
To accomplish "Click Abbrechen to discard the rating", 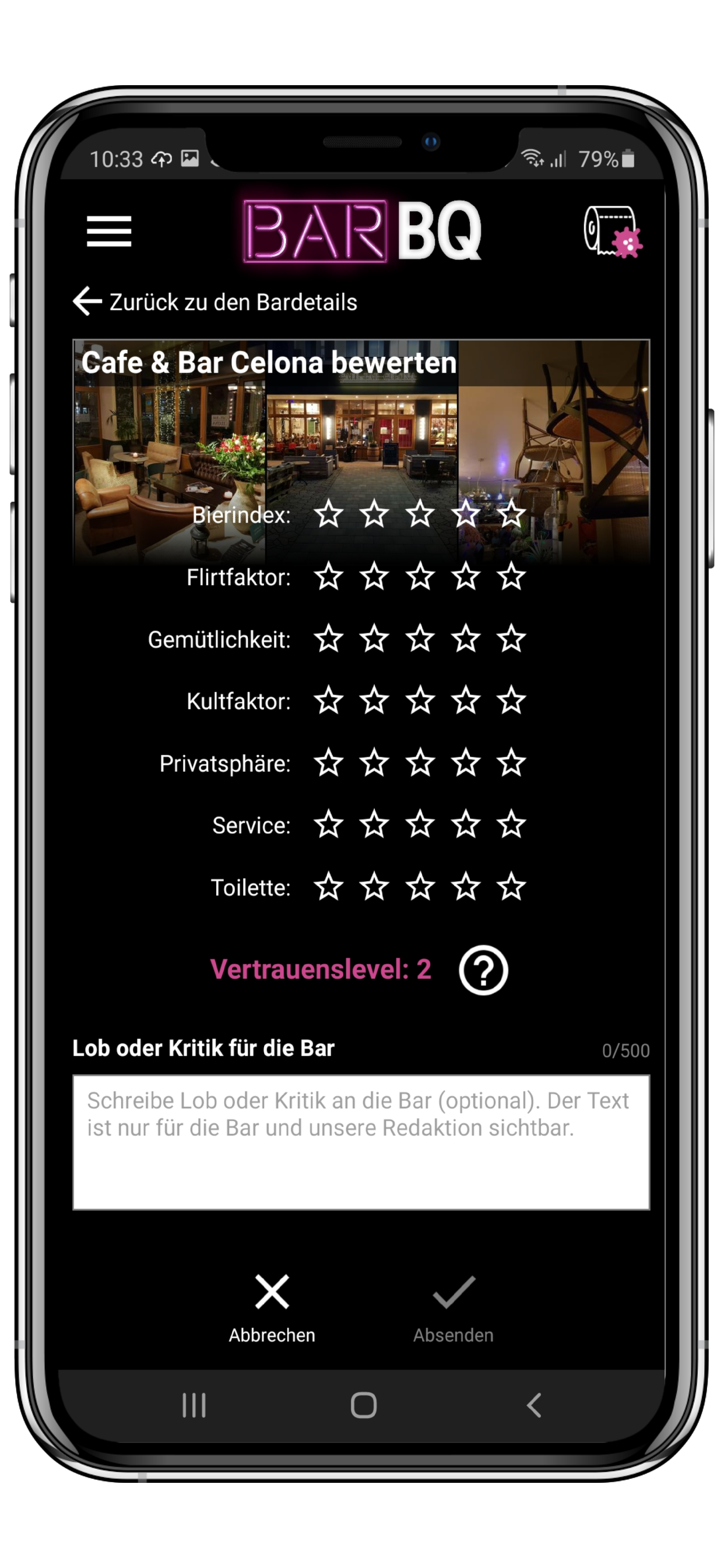I will (271, 1335).
